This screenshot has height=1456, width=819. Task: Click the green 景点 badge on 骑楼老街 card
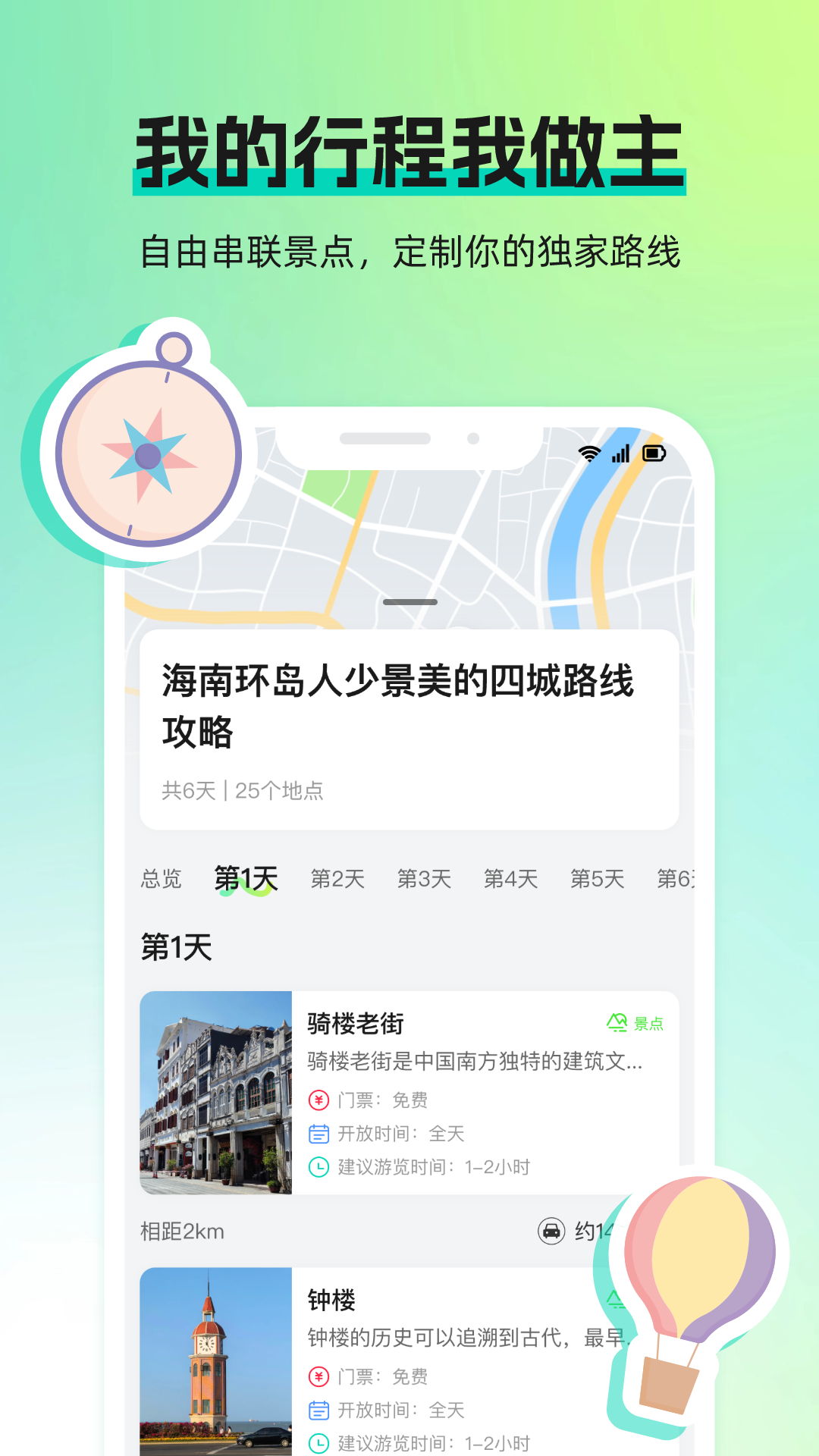pyautogui.click(x=637, y=1023)
